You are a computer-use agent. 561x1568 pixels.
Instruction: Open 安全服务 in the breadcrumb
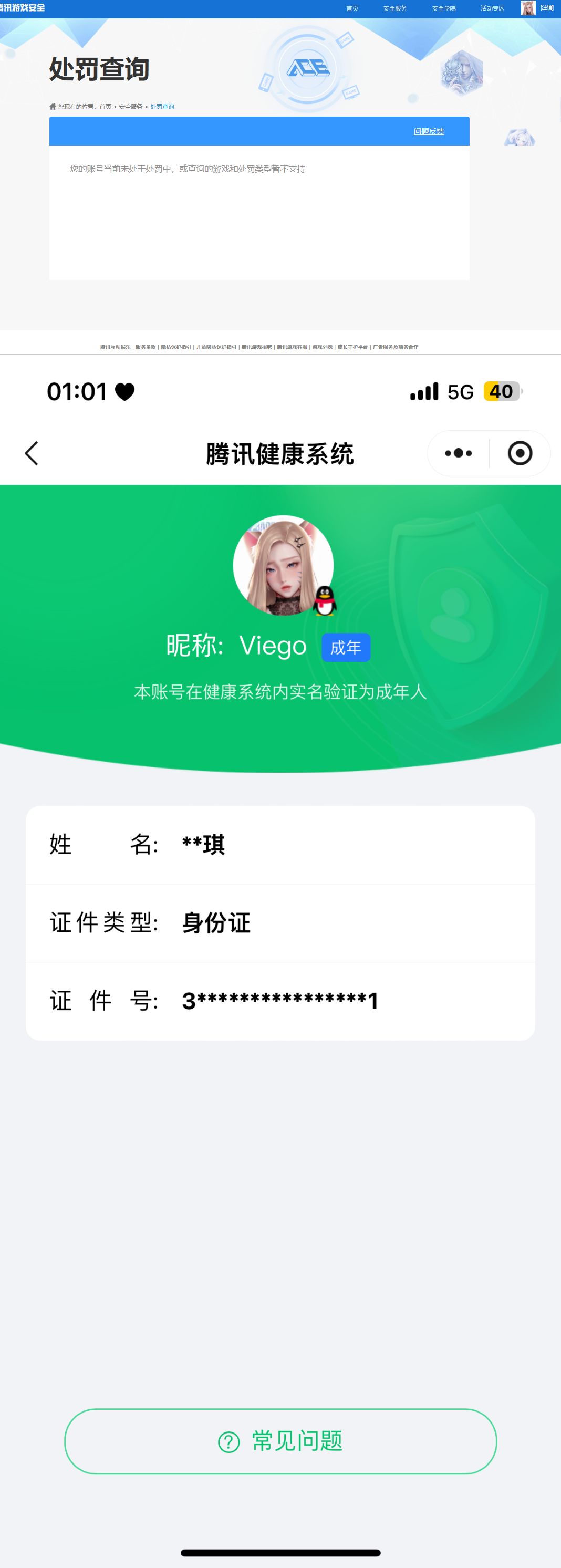(131, 107)
